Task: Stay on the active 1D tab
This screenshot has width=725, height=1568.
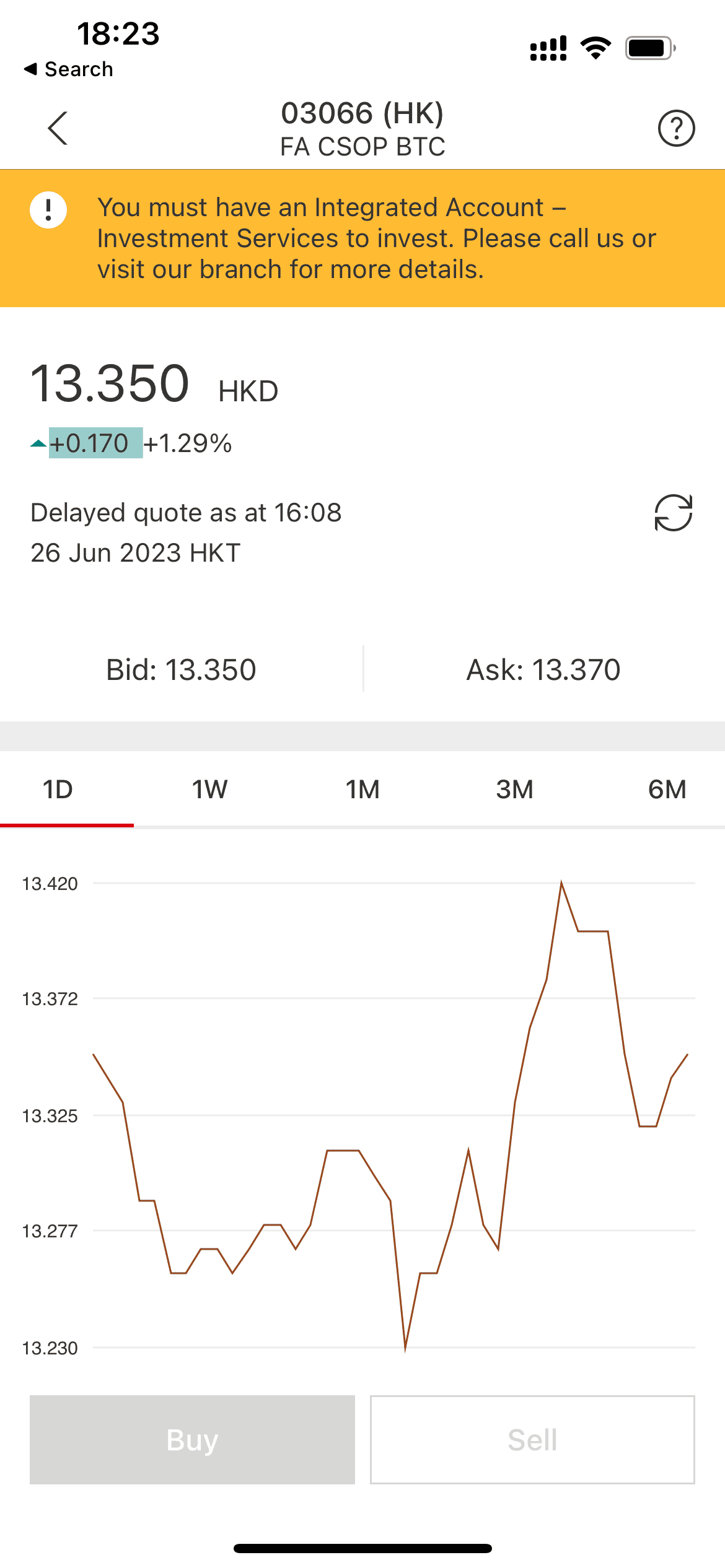Action: pos(58,789)
